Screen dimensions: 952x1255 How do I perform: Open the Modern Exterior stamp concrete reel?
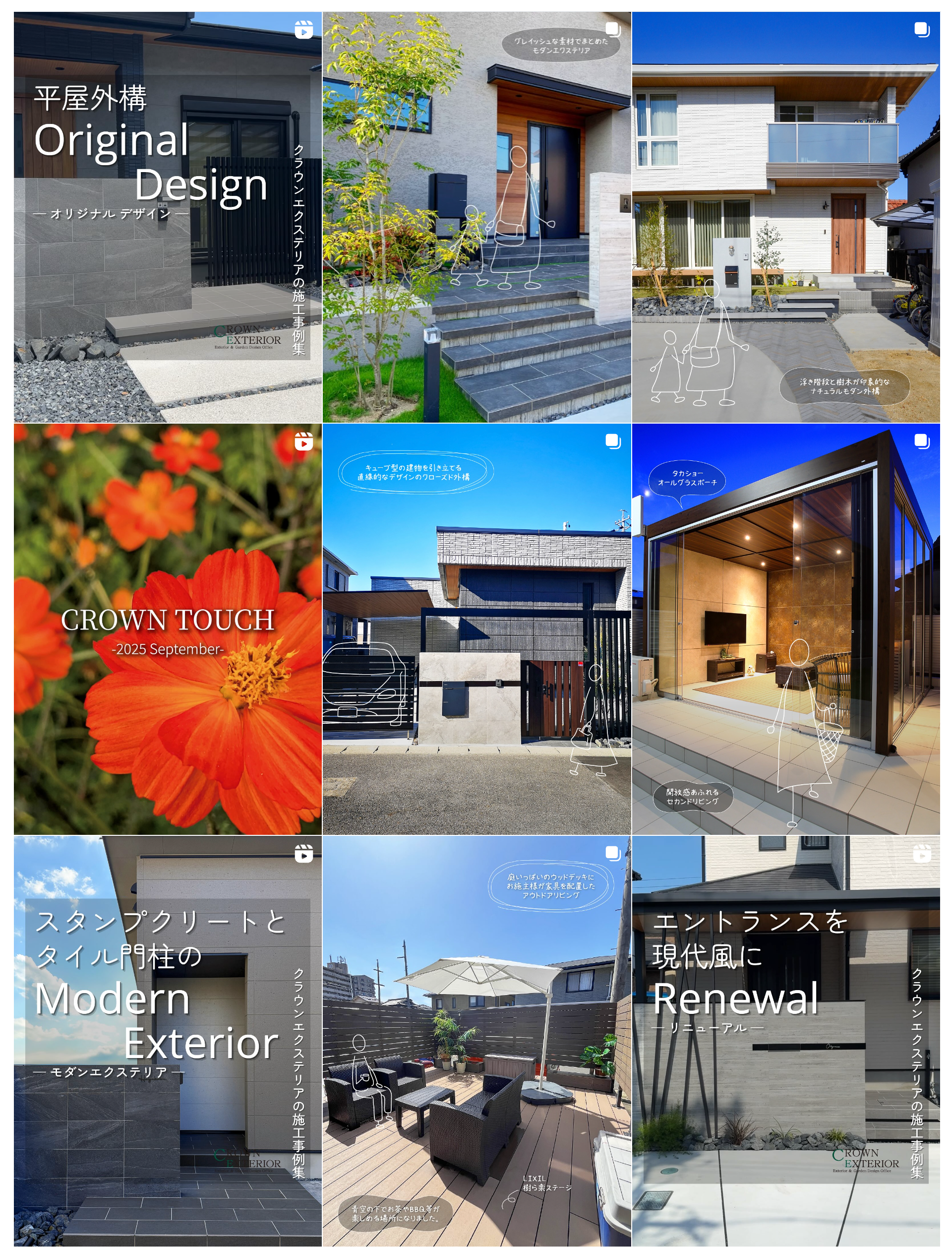(x=167, y=1041)
